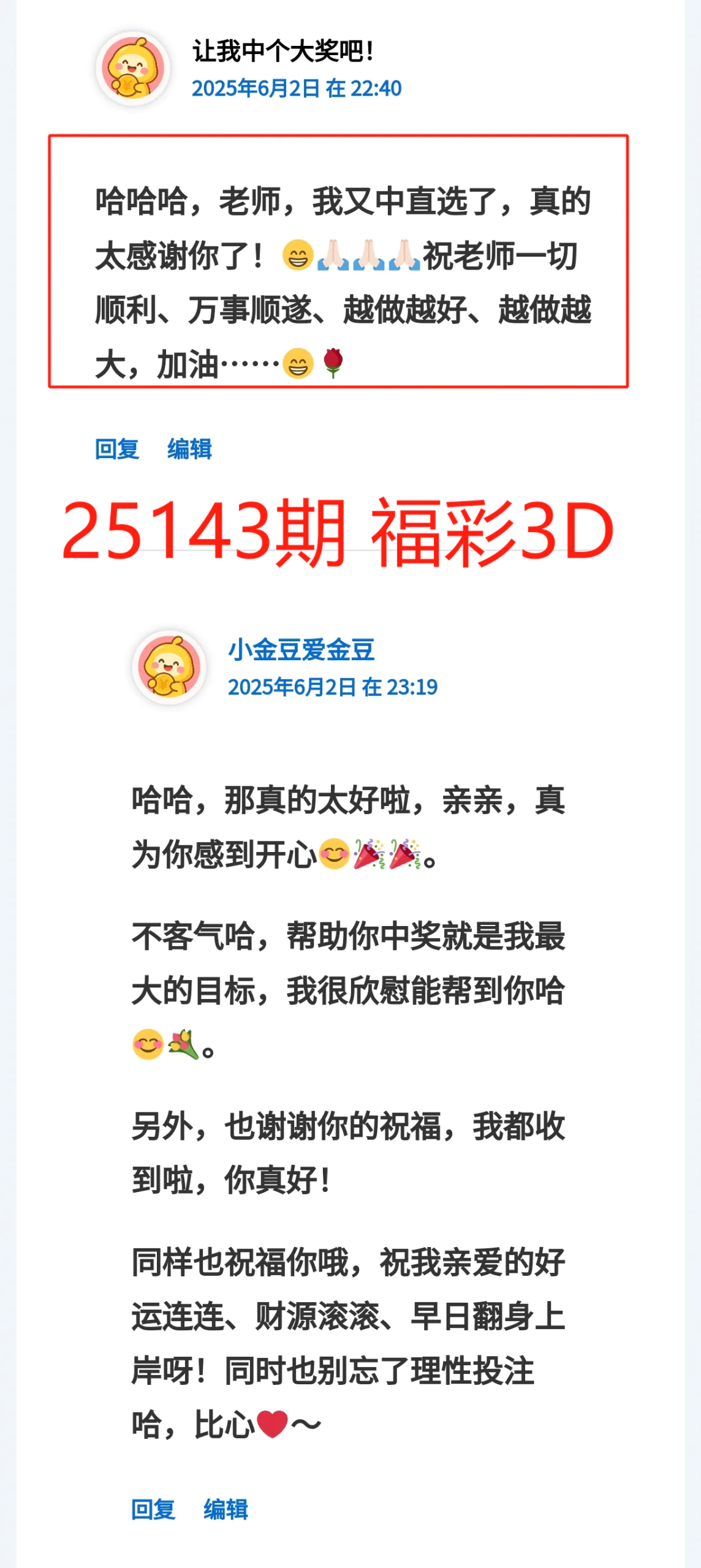Reply to 让我中个大奖吧's comment

[x=116, y=449]
